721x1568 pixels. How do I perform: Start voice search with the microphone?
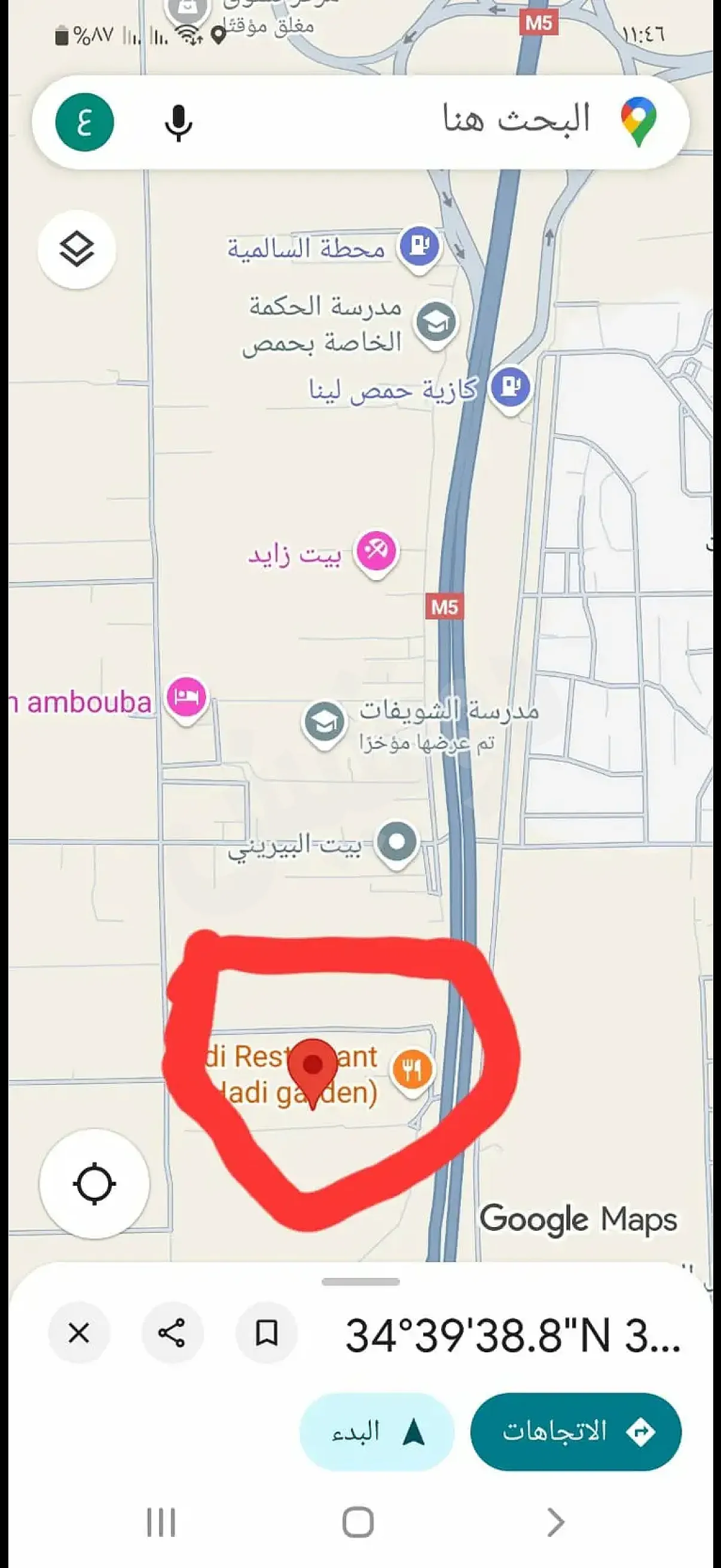pyautogui.click(x=178, y=123)
